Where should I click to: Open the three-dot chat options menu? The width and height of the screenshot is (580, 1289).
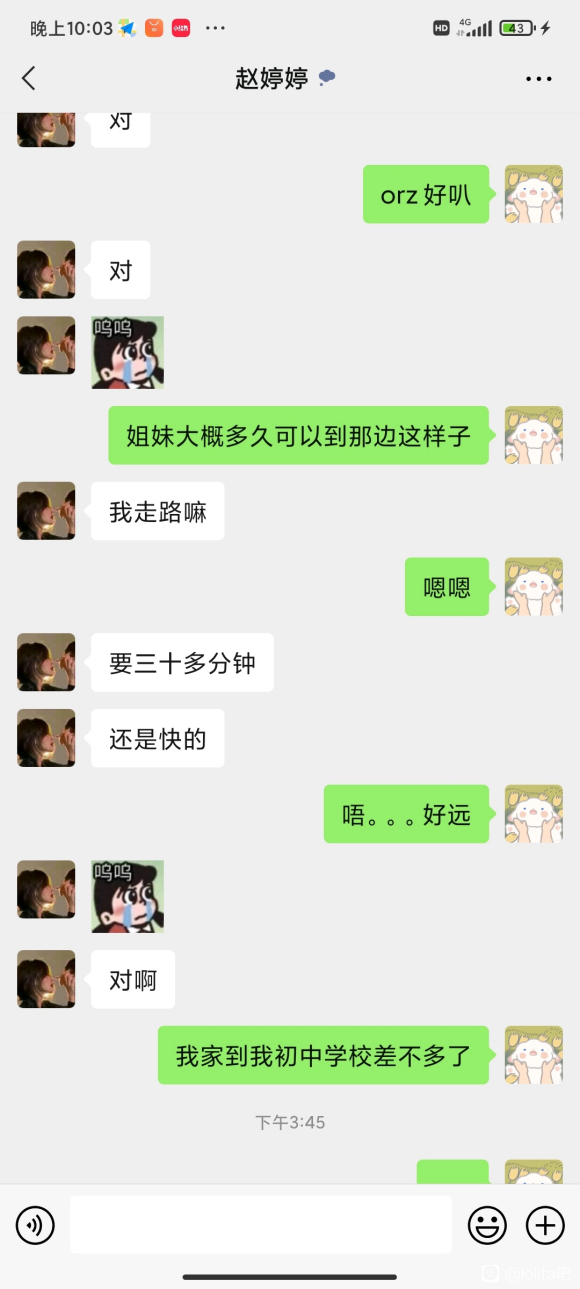[x=539, y=79]
